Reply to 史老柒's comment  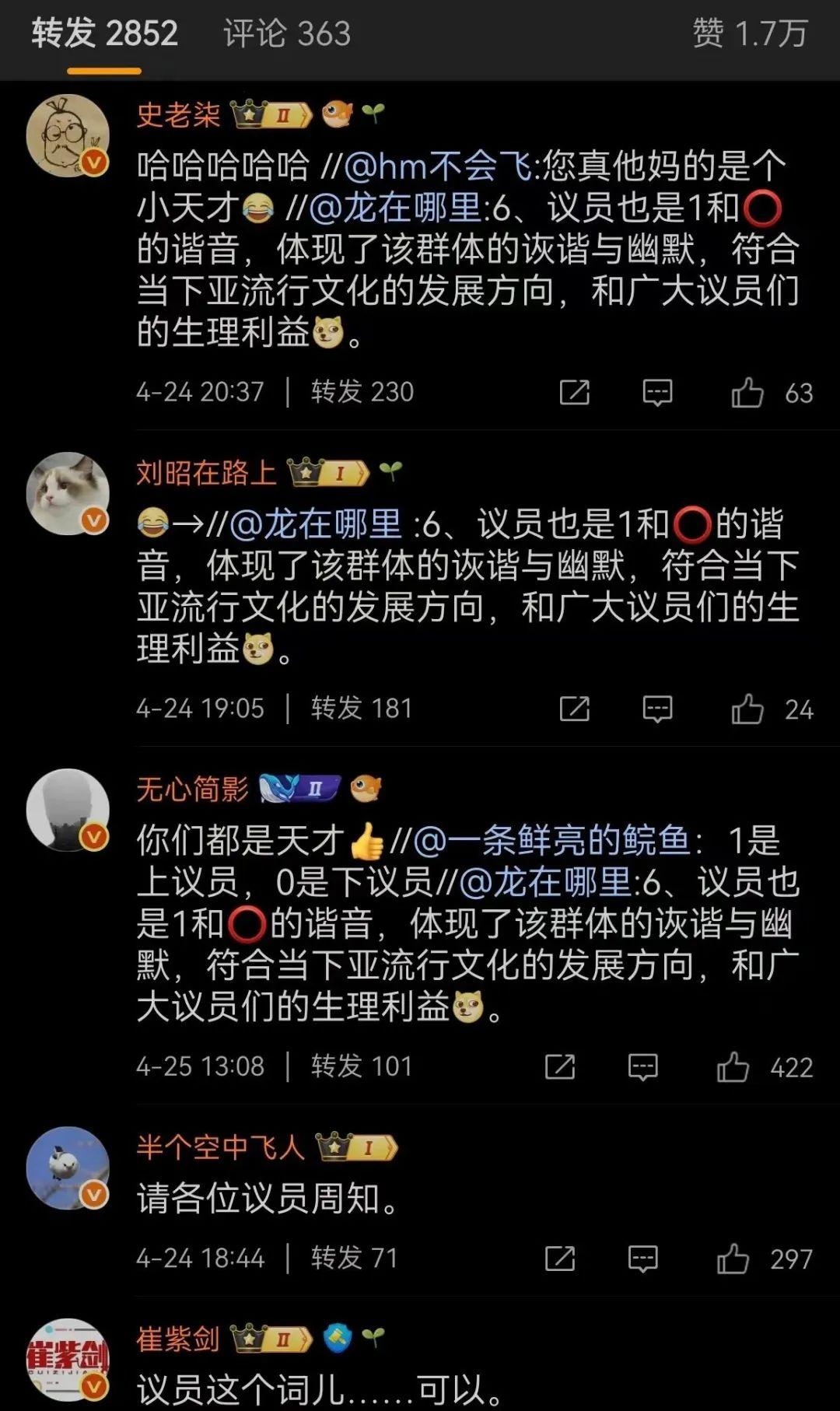[x=657, y=393]
